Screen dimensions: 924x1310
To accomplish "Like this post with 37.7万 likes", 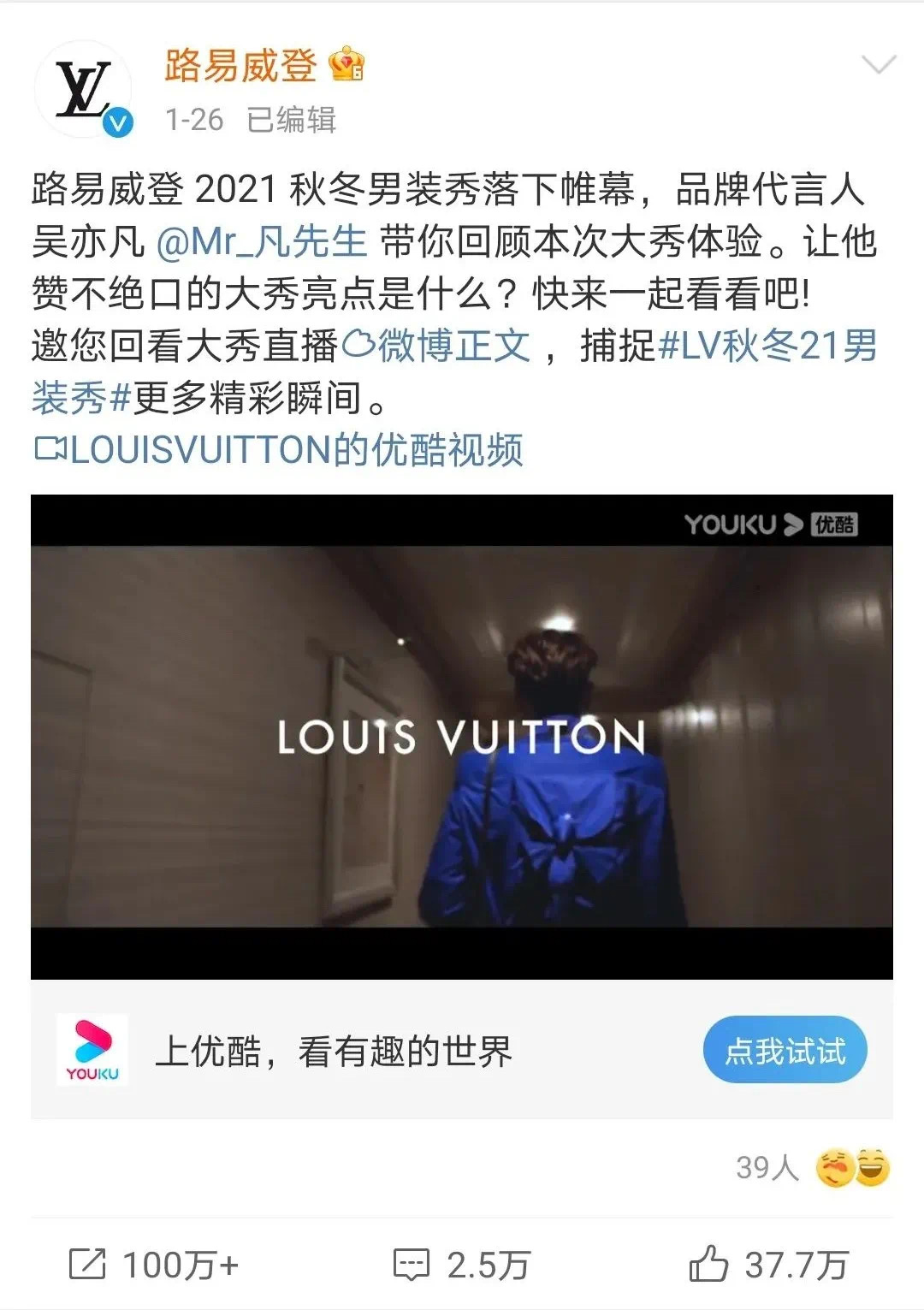I will point(768,1265).
